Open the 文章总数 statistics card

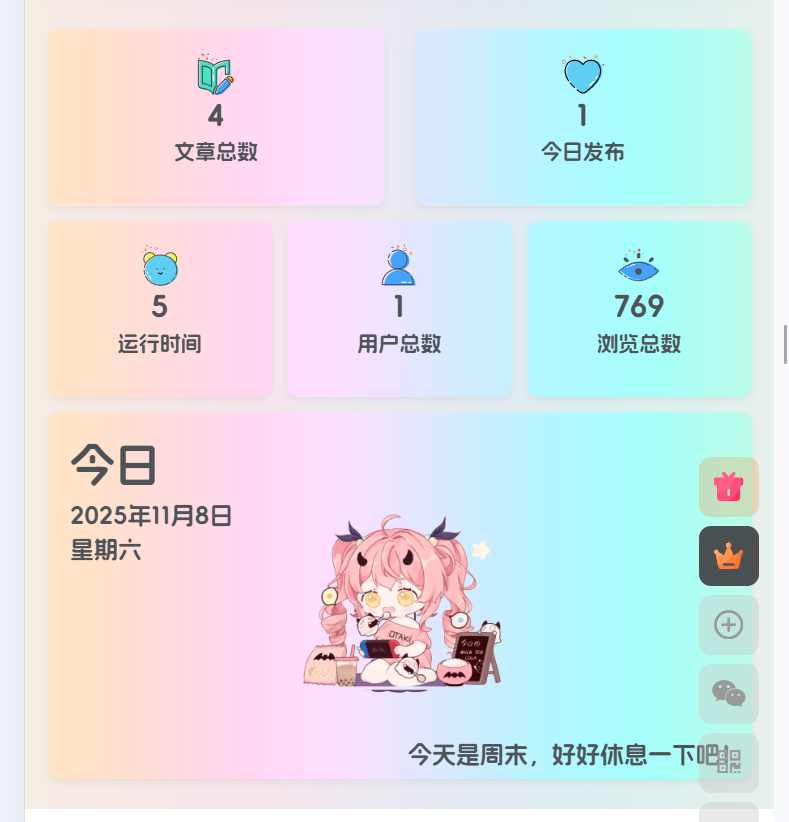[x=215, y=117]
